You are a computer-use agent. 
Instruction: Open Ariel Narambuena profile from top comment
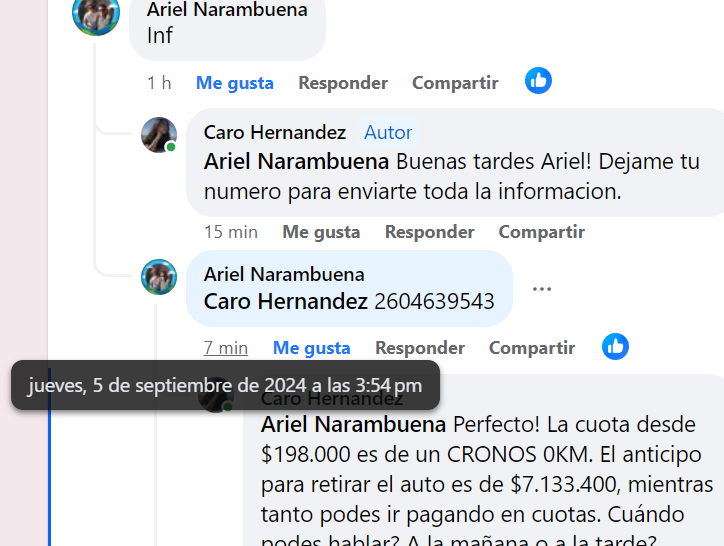[227, 10]
